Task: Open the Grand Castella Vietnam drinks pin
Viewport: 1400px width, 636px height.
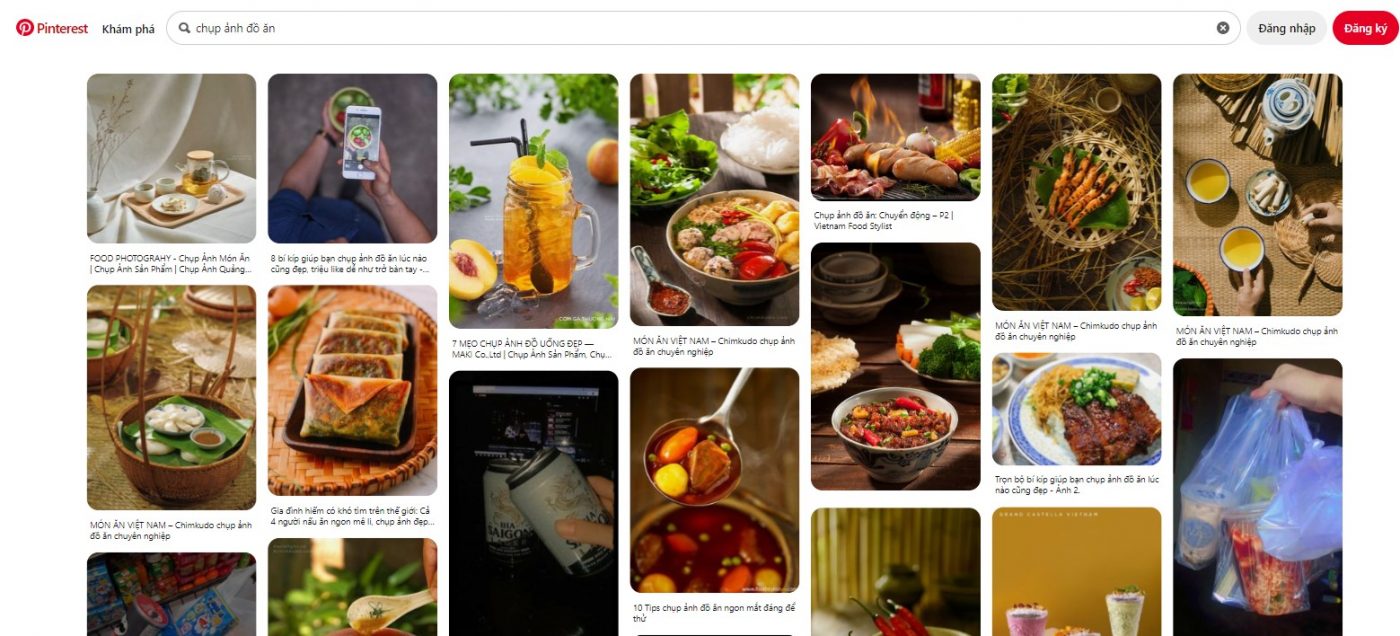Action: tap(1076, 572)
